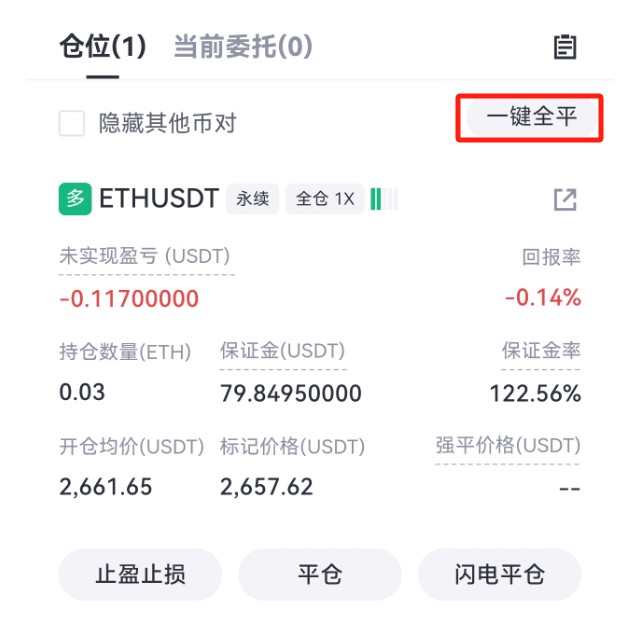
Task: Adjust the 全仓 1X leverage mode
Action: [x=324, y=199]
